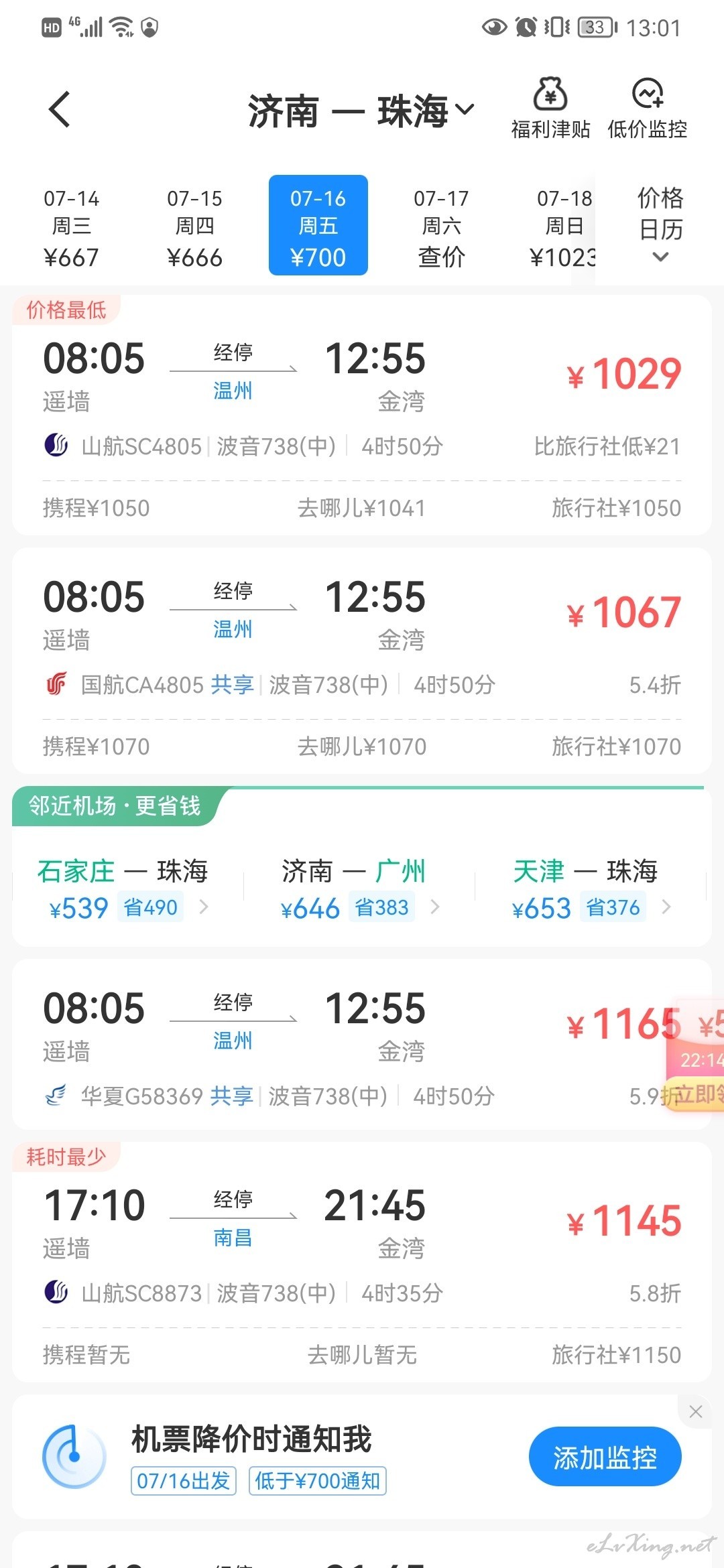Open the 济南—珠海 route dropdown

pos(361,111)
